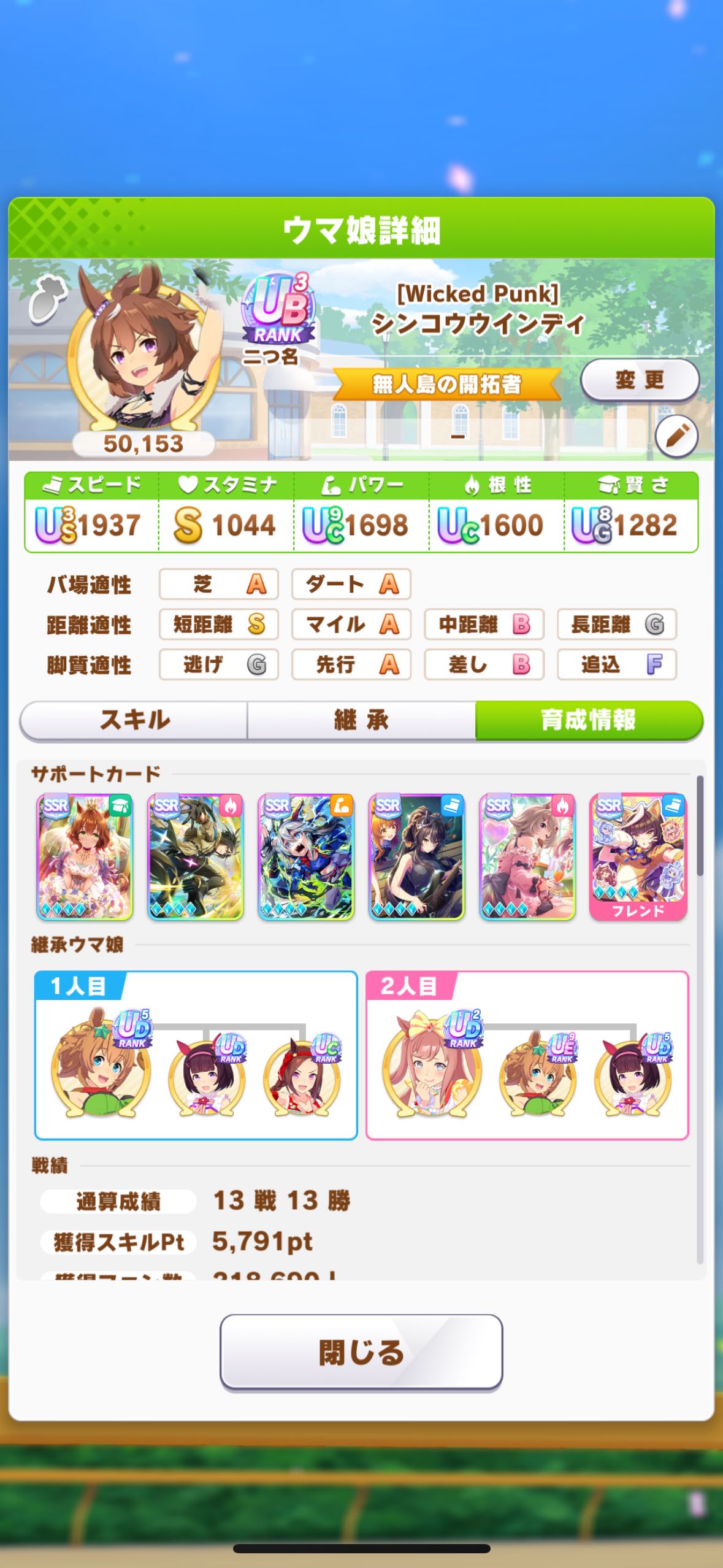The width and height of the screenshot is (723, 1568).
Task: Select the 育成情報 tab
Action: [x=588, y=720]
